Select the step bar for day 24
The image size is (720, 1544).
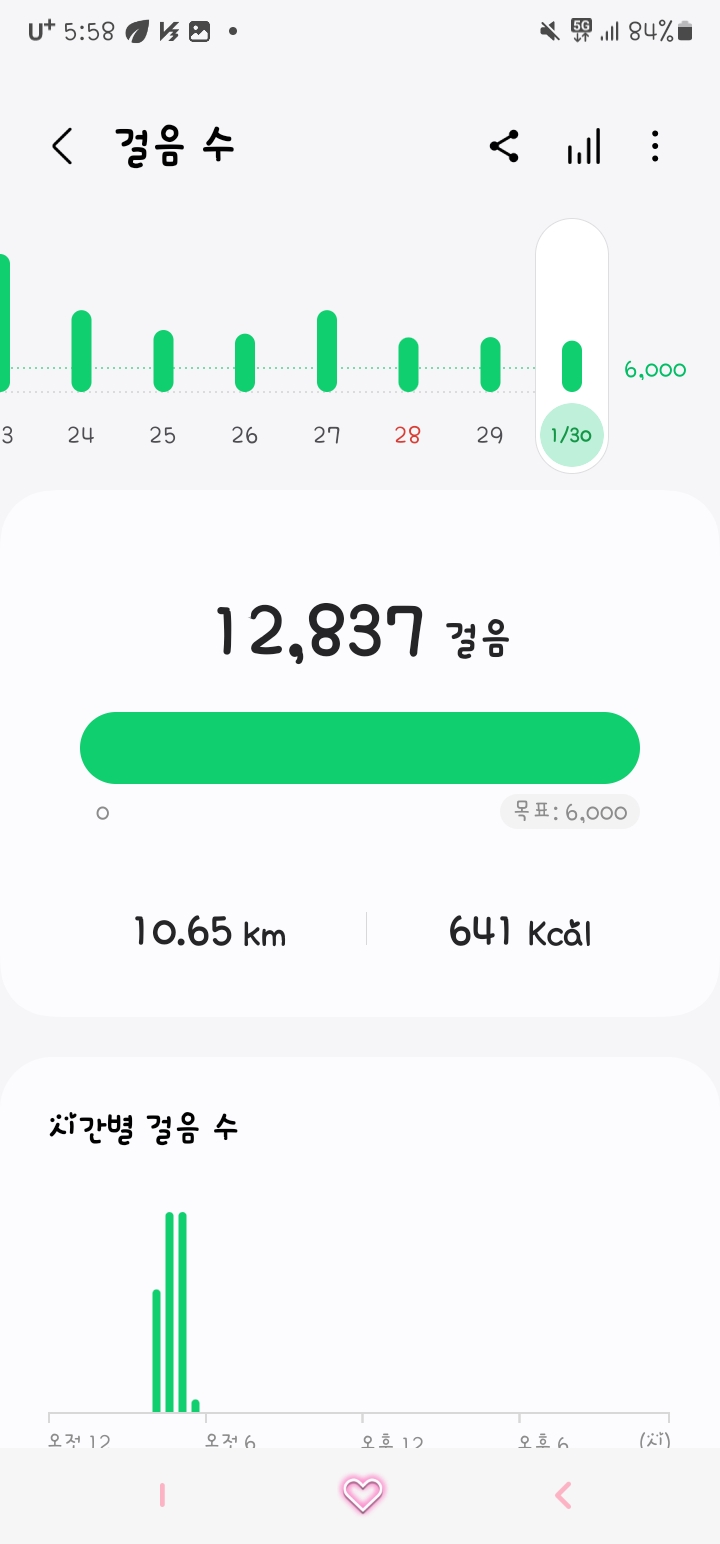[x=81, y=351]
